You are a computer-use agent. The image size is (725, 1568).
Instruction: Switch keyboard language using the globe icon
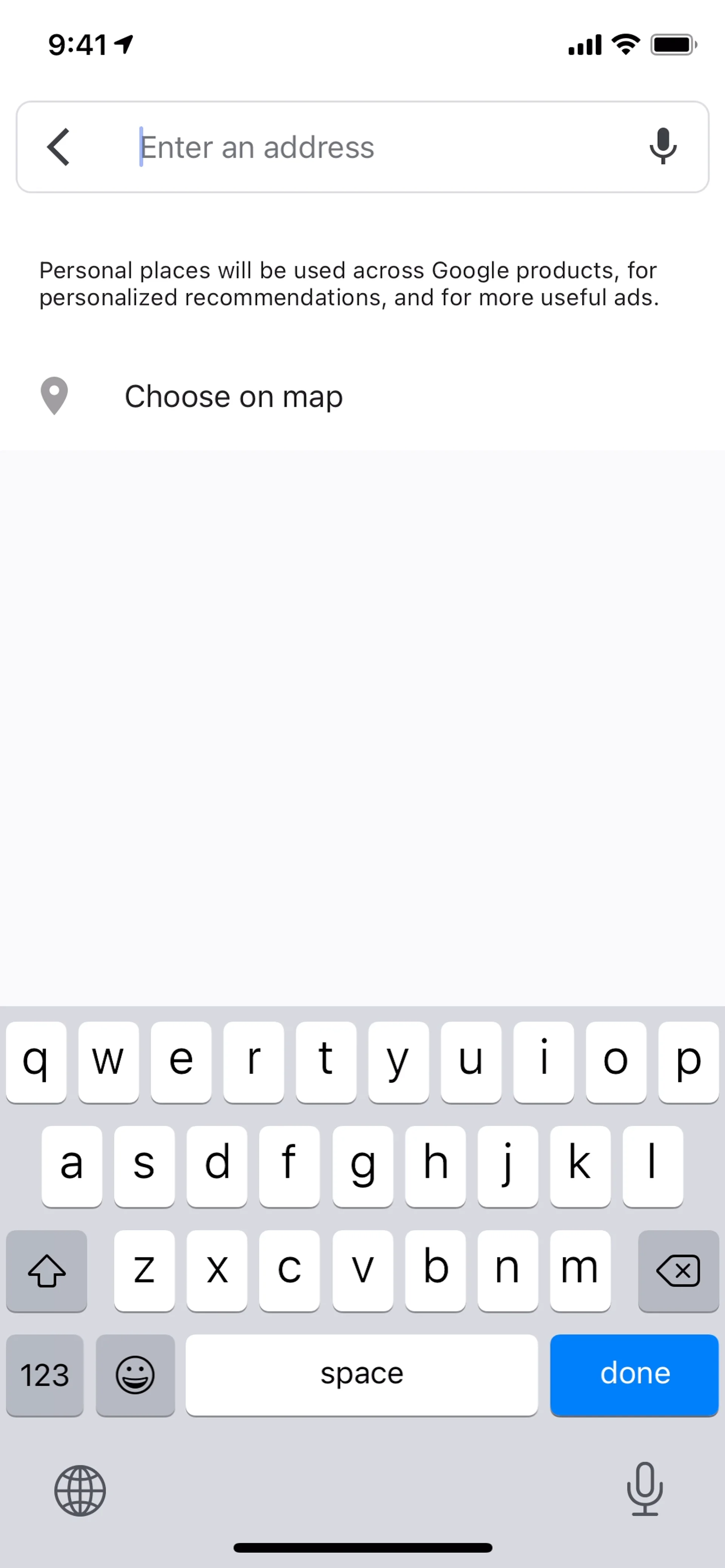pos(80,1490)
